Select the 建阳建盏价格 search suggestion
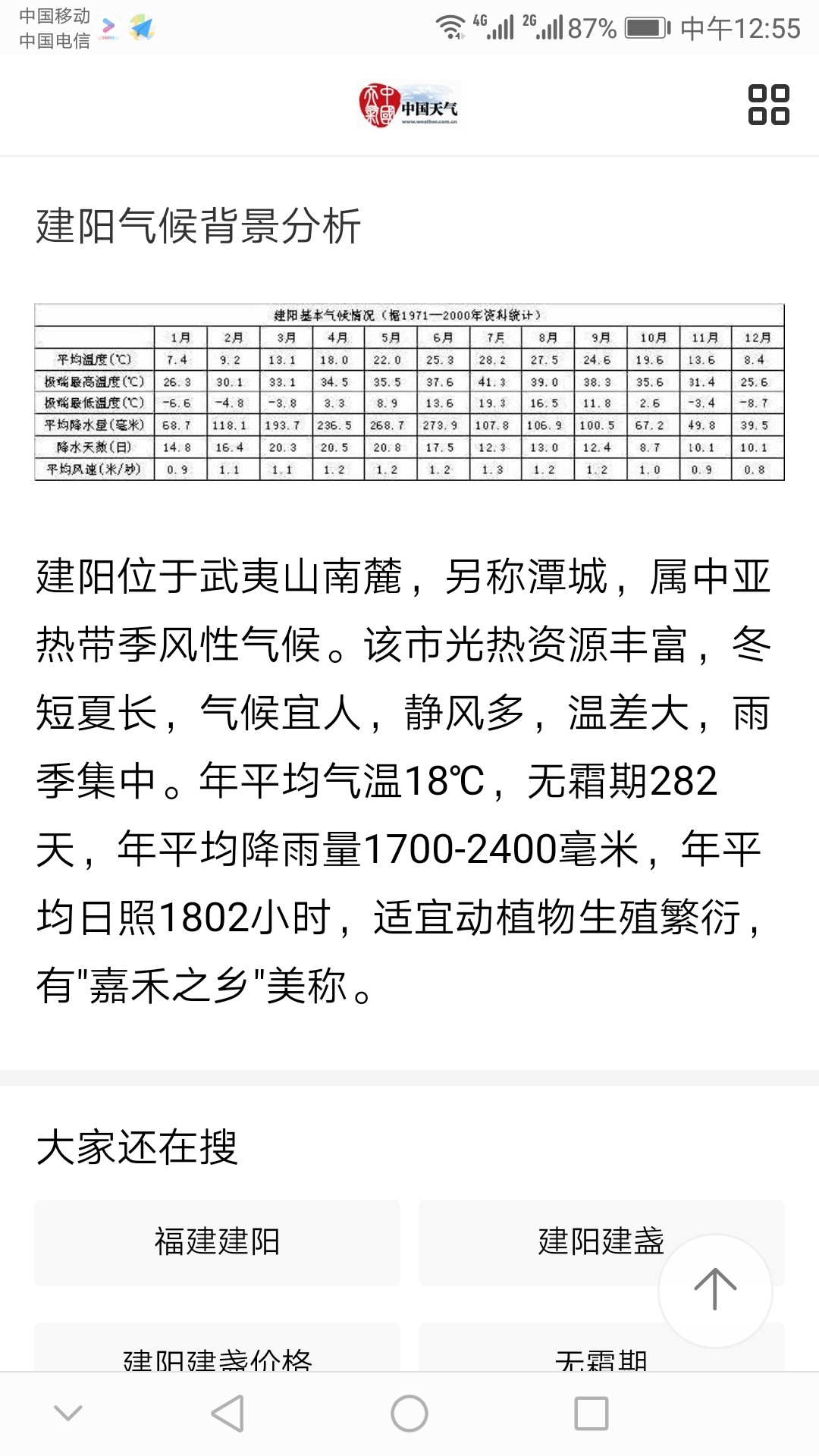Viewport: 819px width, 1456px height. tap(217, 1348)
